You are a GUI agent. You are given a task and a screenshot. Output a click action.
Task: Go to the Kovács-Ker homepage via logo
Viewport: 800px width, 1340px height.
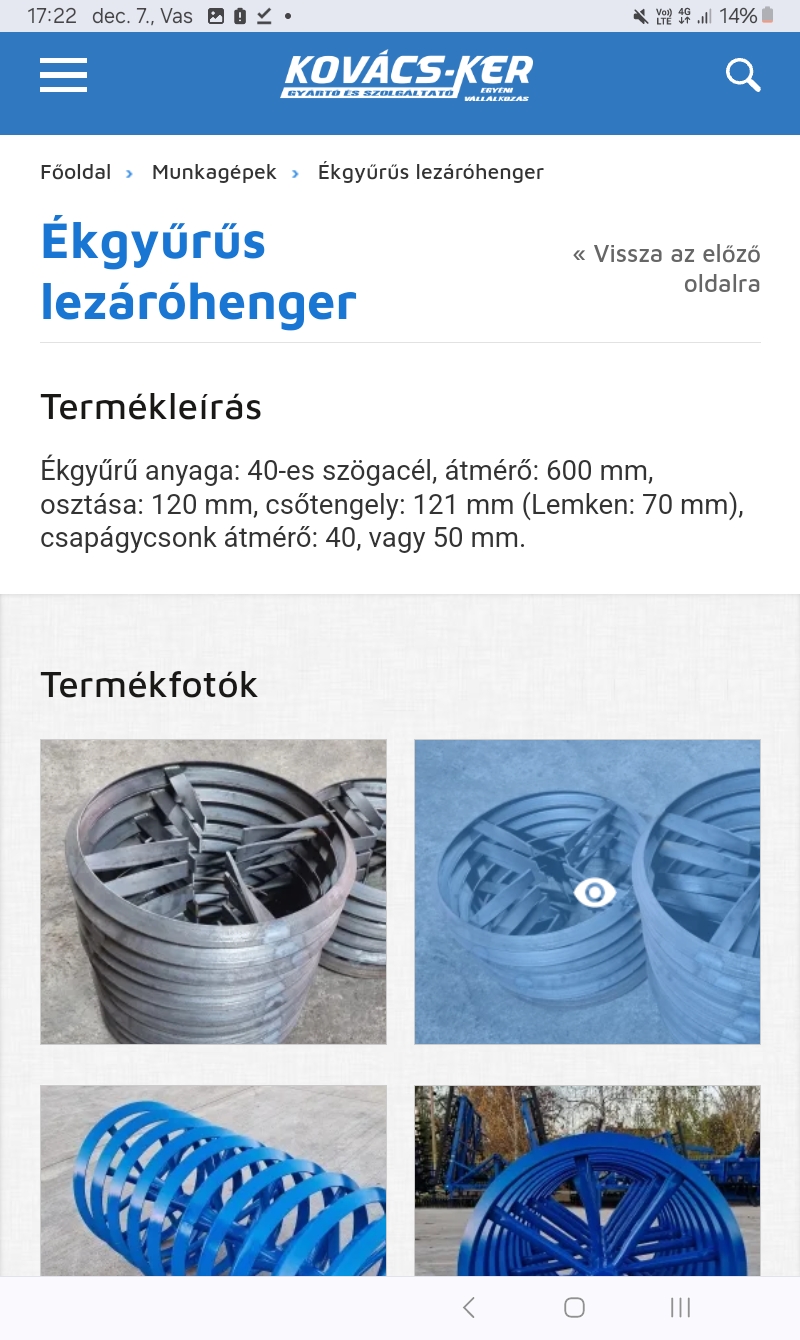pos(407,76)
